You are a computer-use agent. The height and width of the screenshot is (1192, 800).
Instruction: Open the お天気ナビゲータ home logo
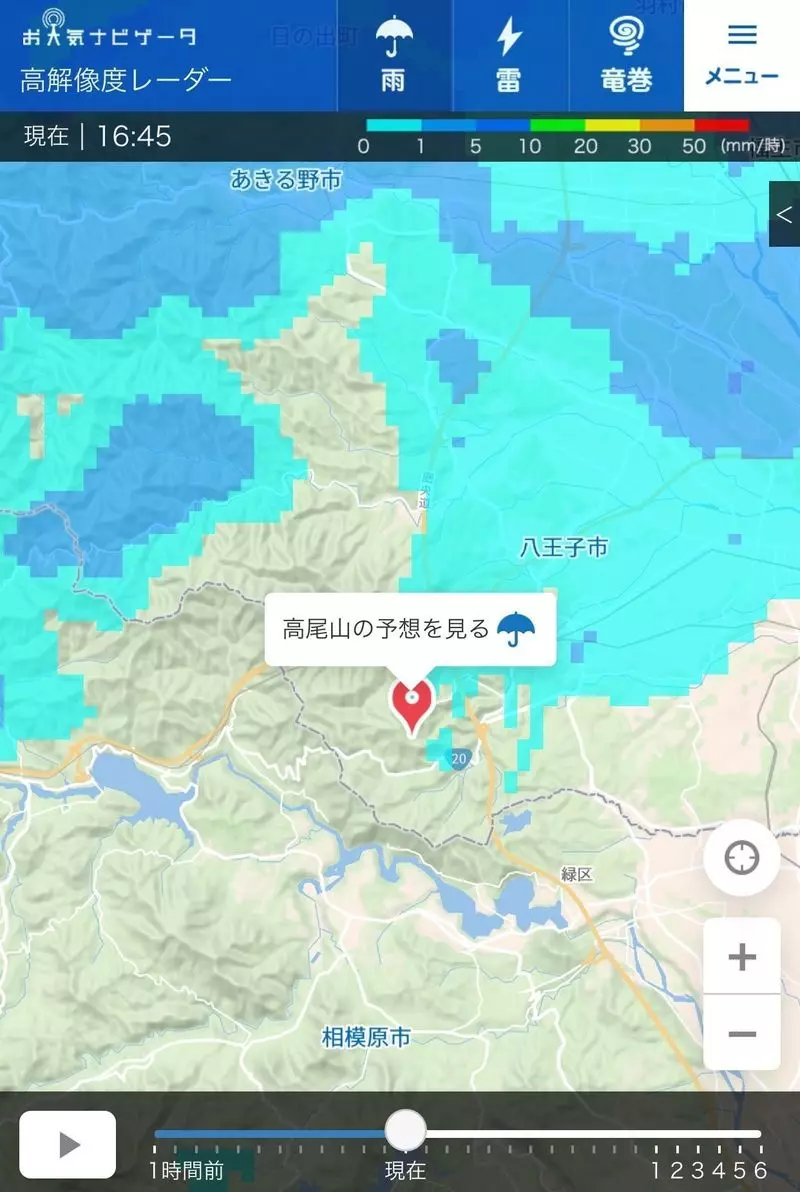click(110, 35)
